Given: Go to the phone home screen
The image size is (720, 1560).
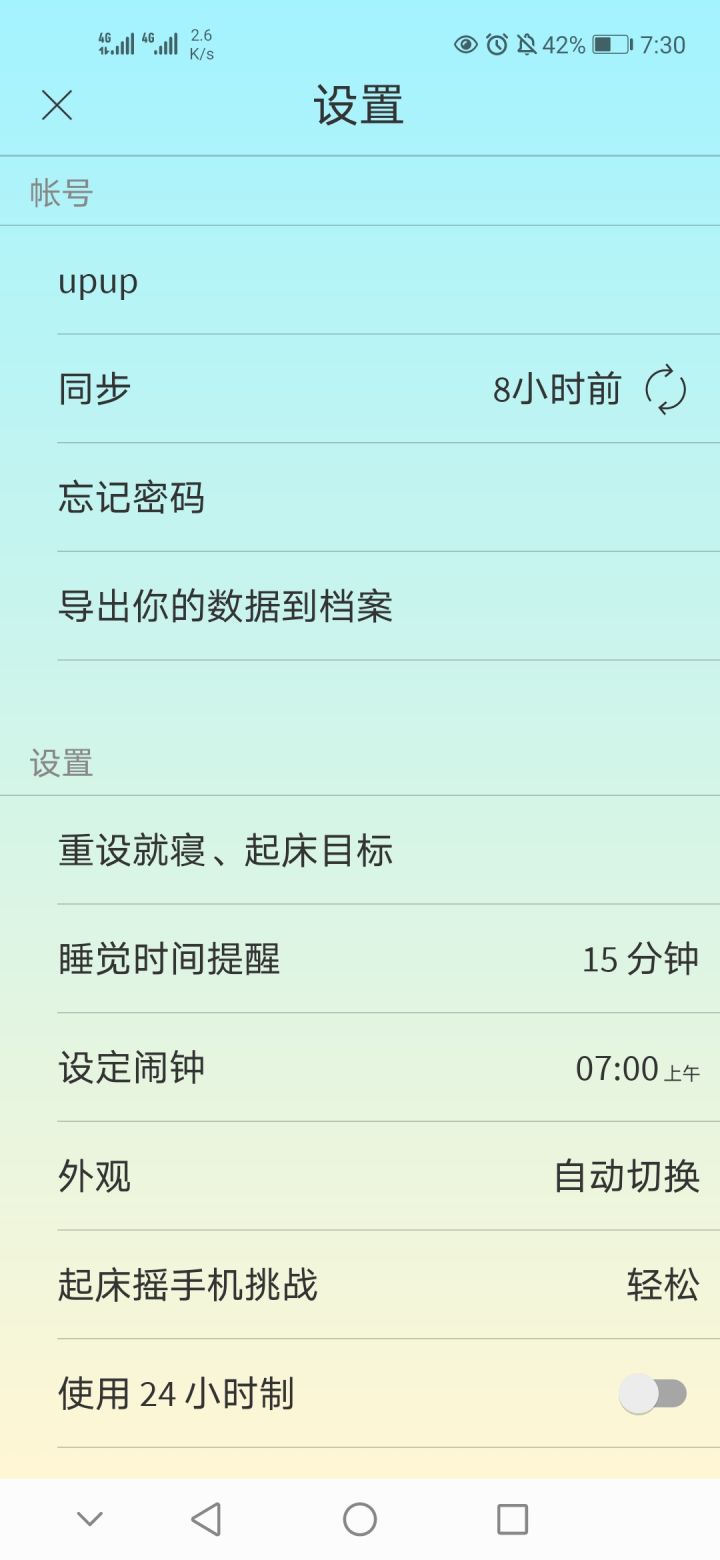Looking at the screenshot, I should (x=360, y=1519).
